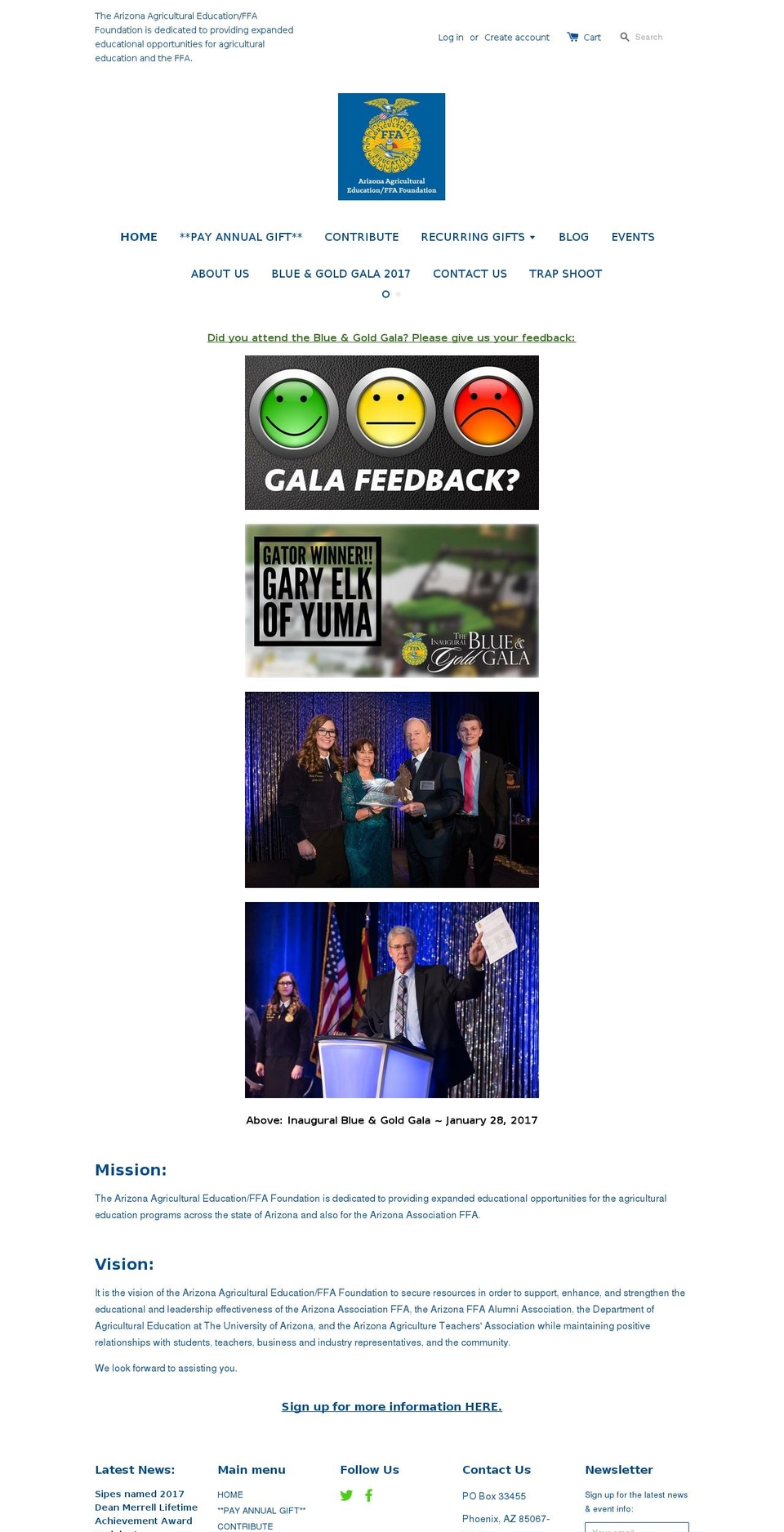Expand the RECURRING GIFTS dropdown
Viewport: 784px width, 1532px height.
point(478,237)
